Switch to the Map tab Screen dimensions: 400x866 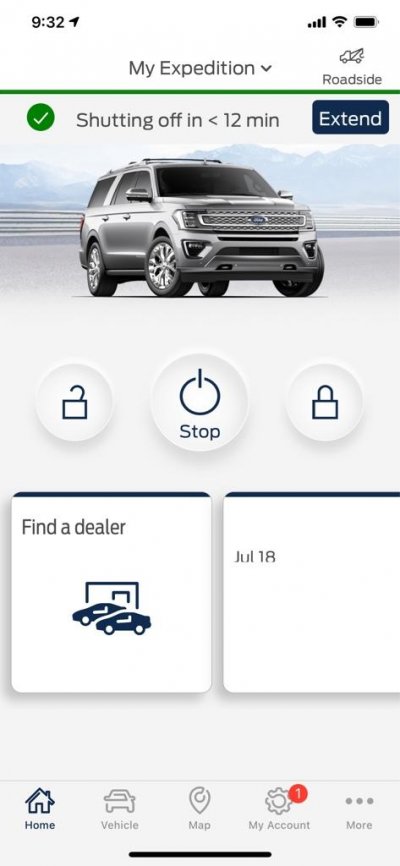[x=199, y=810]
